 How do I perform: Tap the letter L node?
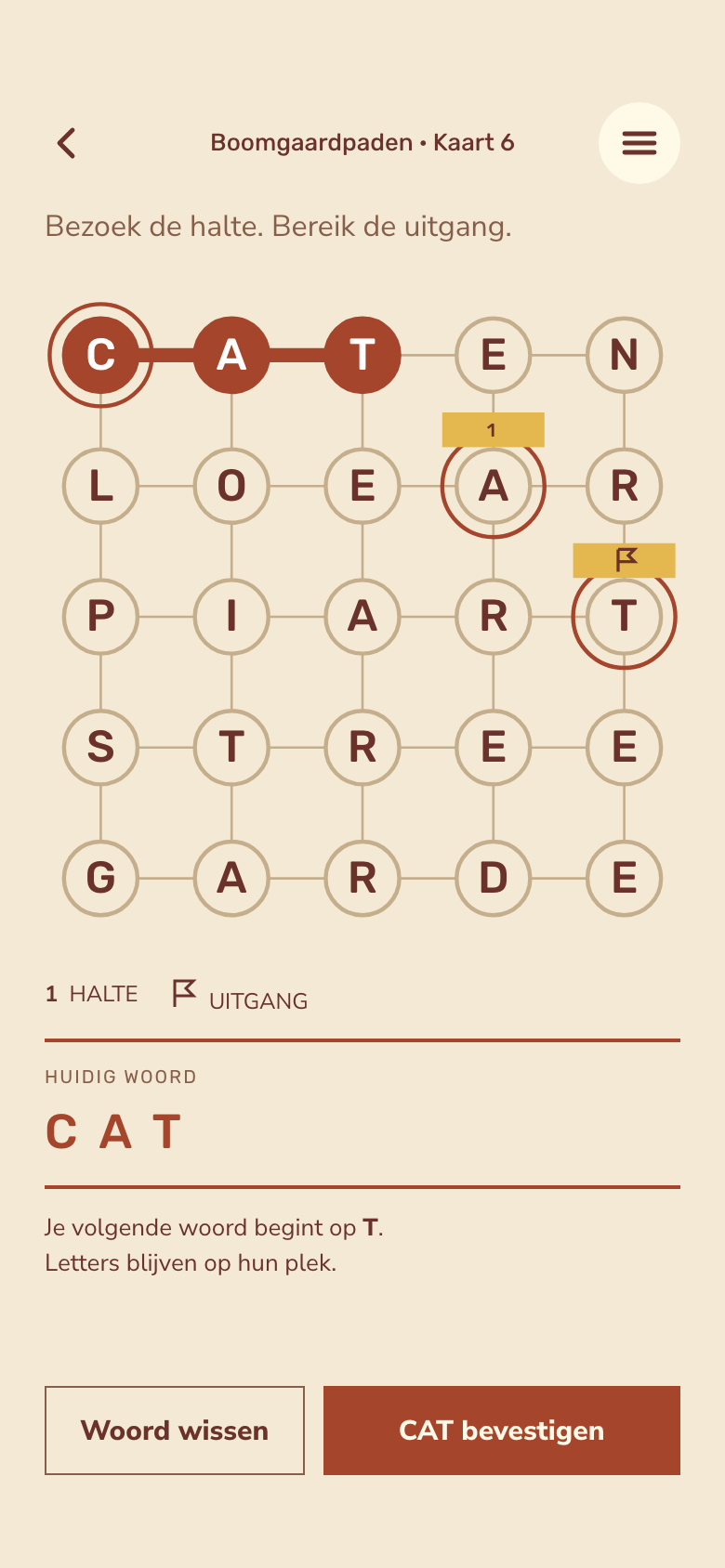click(x=100, y=486)
